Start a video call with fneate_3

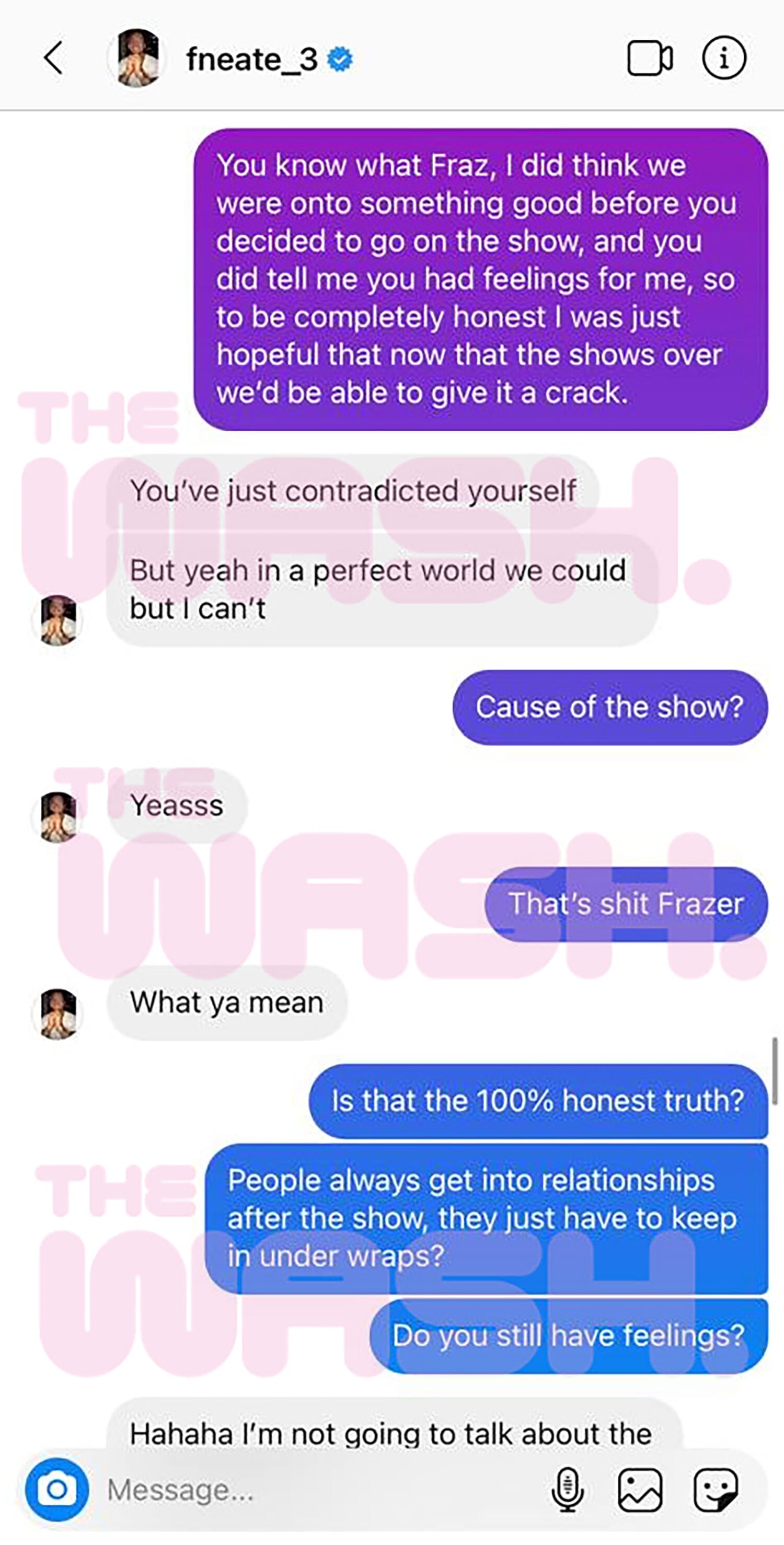pos(650,58)
